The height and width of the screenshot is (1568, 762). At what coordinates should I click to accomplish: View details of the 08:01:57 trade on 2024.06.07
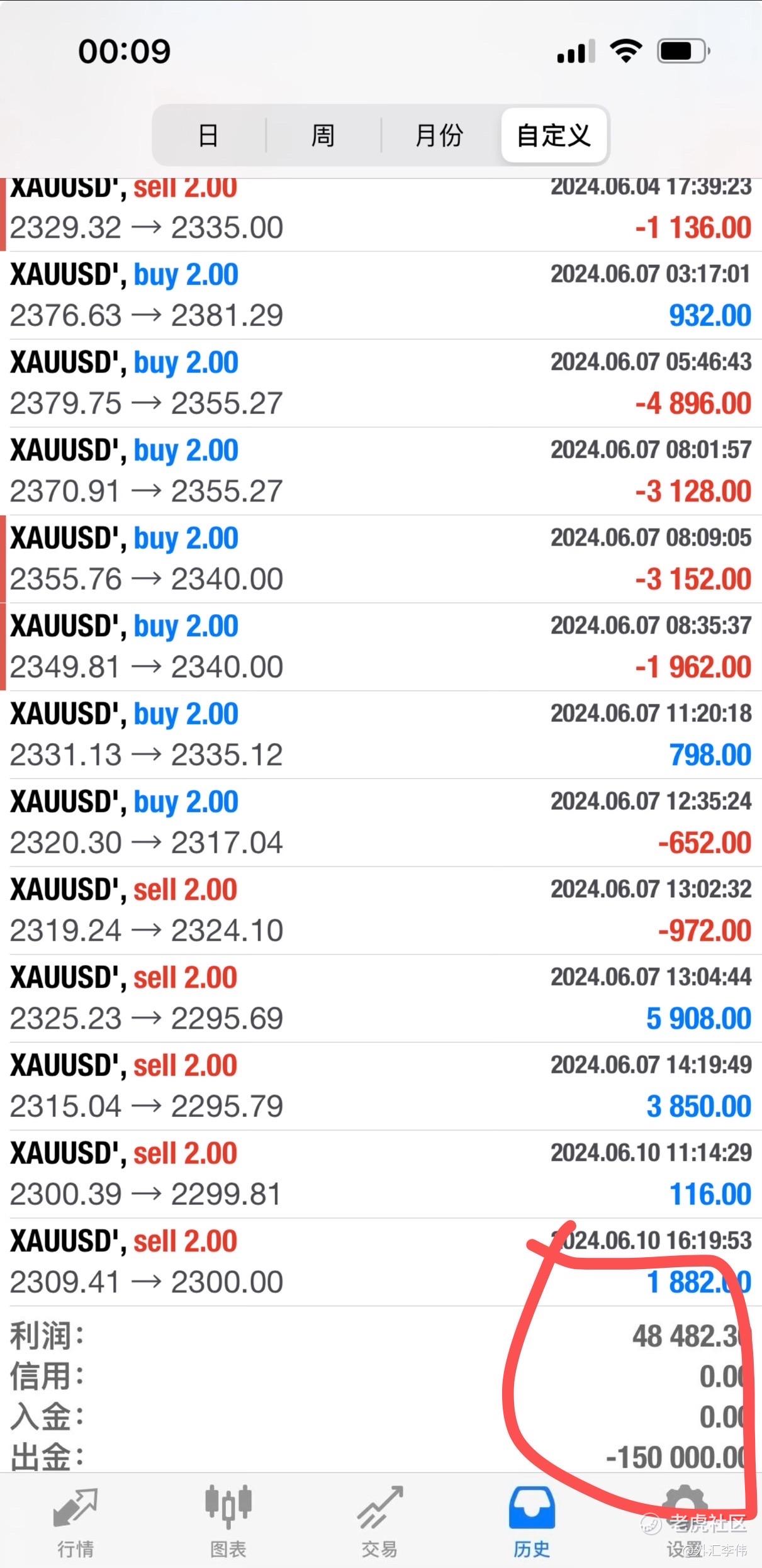click(x=381, y=471)
